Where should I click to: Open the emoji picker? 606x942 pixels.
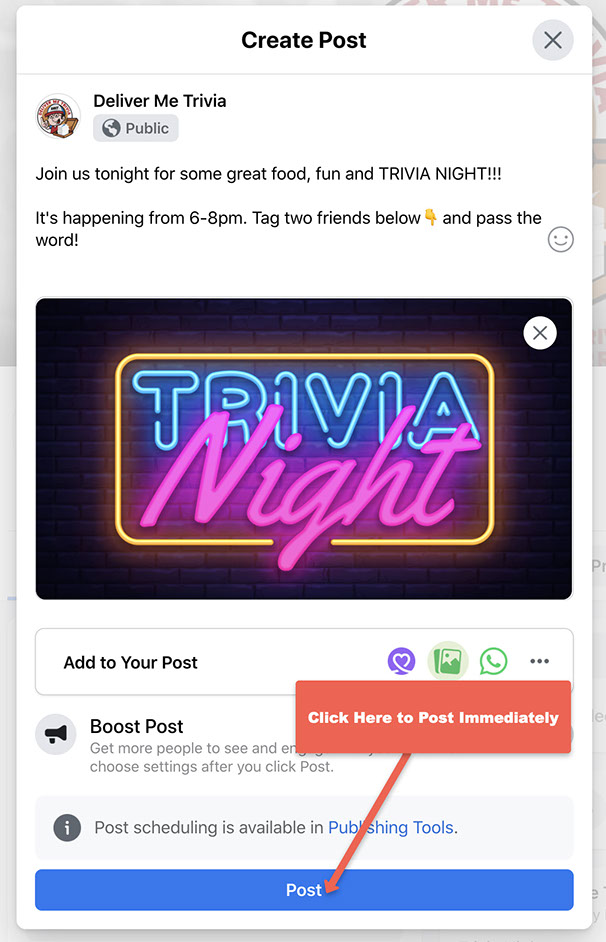coord(561,240)
